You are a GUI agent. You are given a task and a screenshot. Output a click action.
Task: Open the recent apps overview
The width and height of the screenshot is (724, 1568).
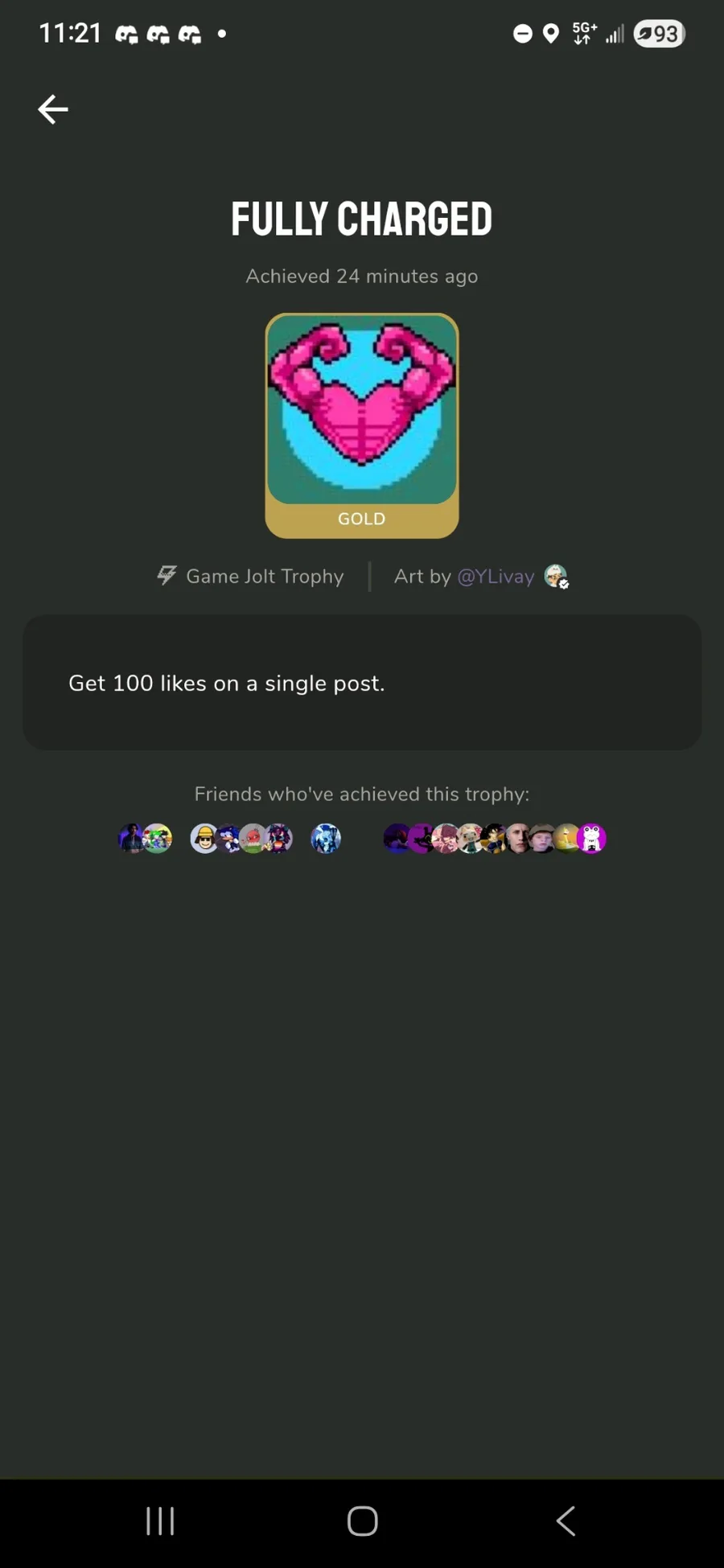click(160, 1521)
